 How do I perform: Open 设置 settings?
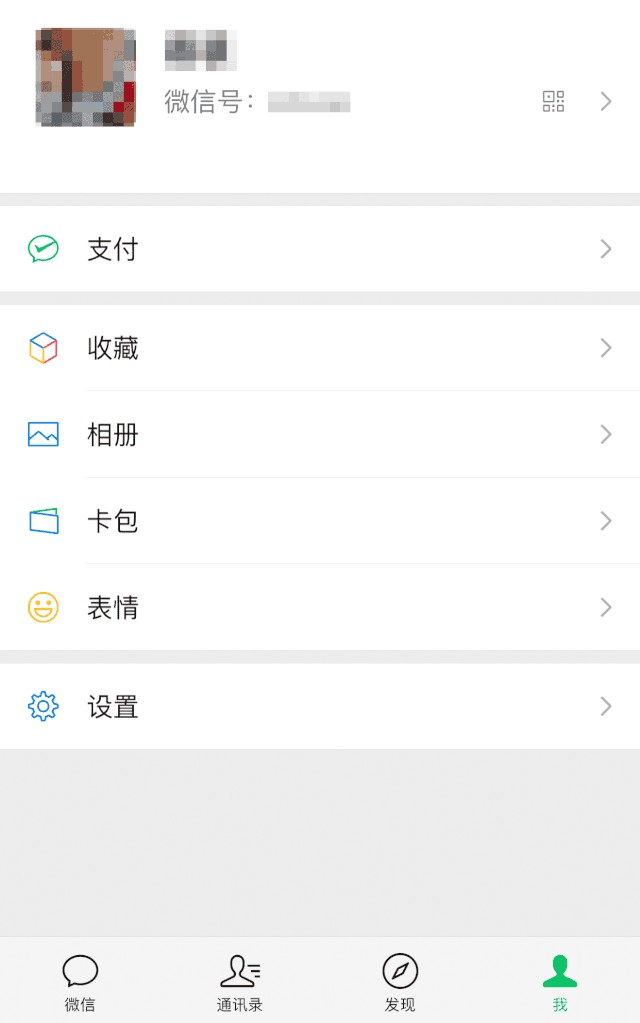(320, 707)
